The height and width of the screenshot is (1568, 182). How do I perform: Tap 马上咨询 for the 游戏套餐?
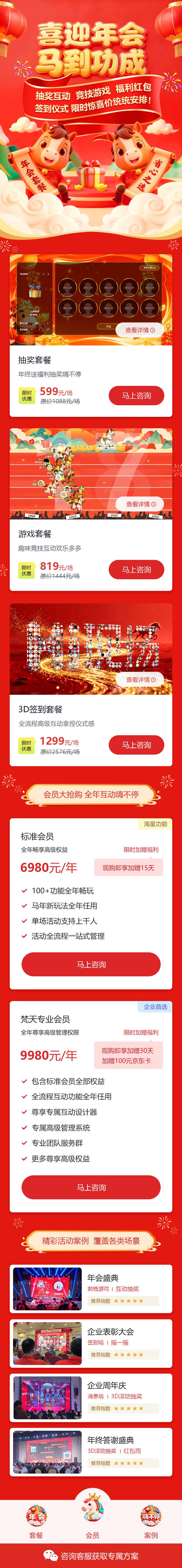pos(136,570)
